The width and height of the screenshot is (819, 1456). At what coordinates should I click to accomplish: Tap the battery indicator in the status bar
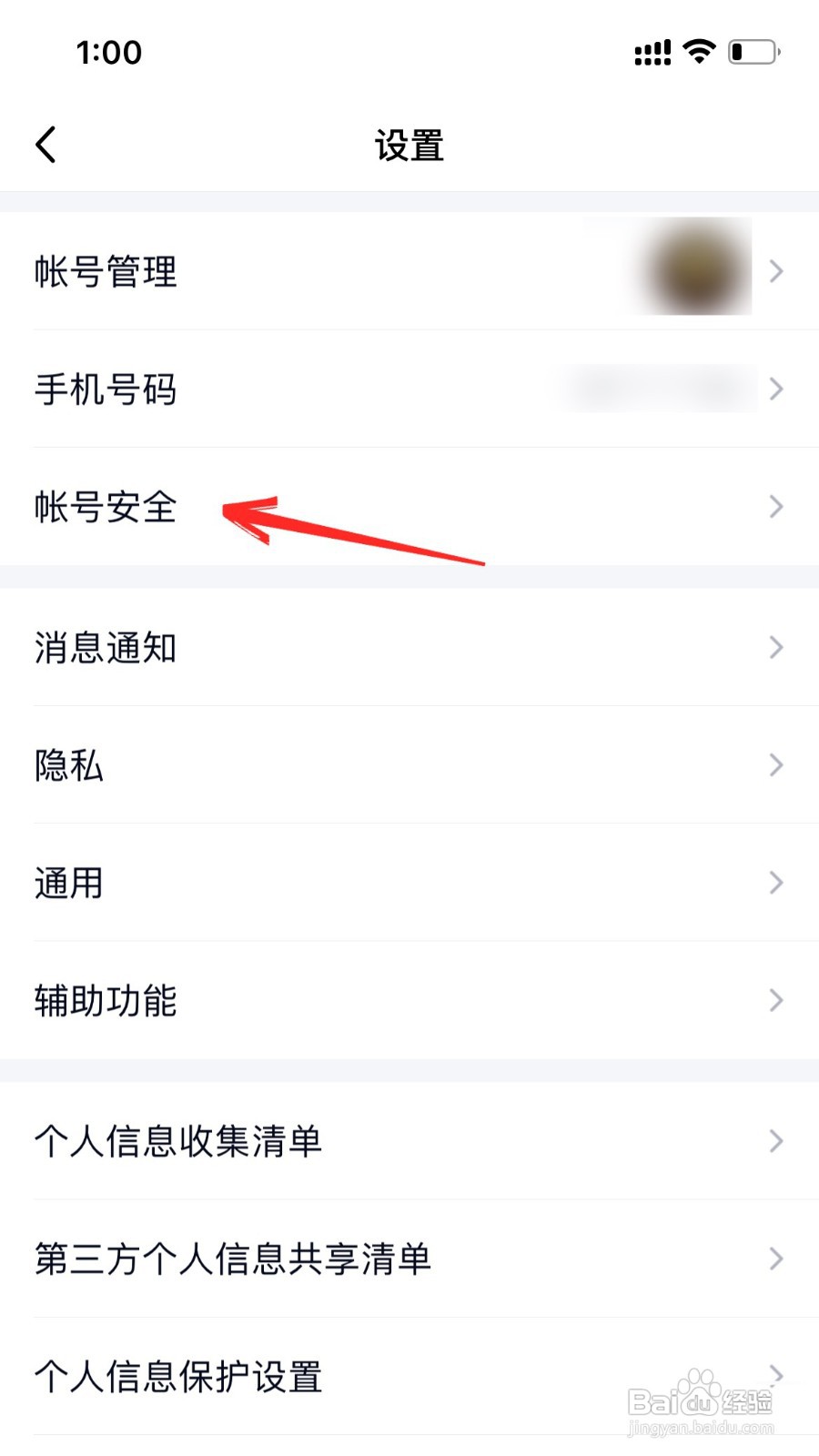[752, 52]
